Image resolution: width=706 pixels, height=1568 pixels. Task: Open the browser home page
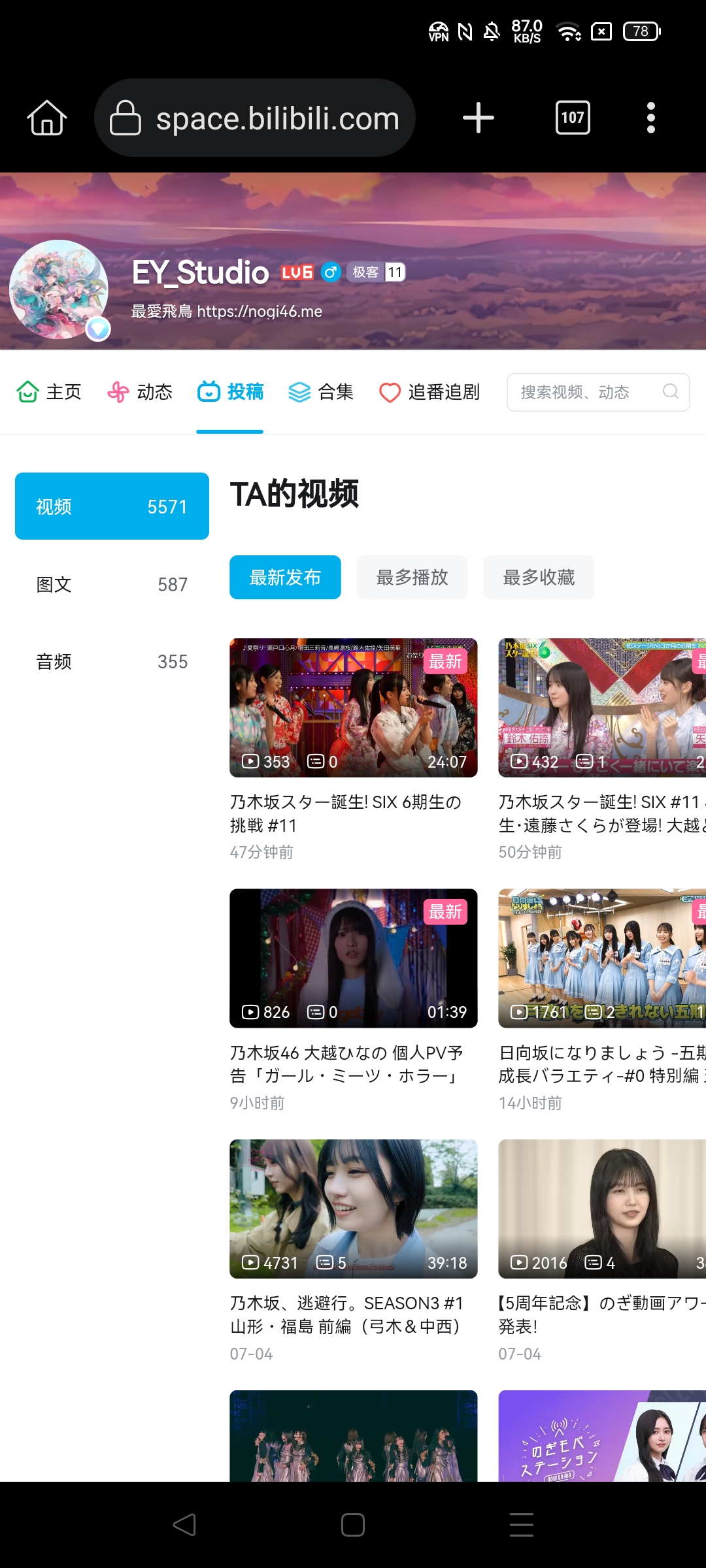tap(47, 118)
